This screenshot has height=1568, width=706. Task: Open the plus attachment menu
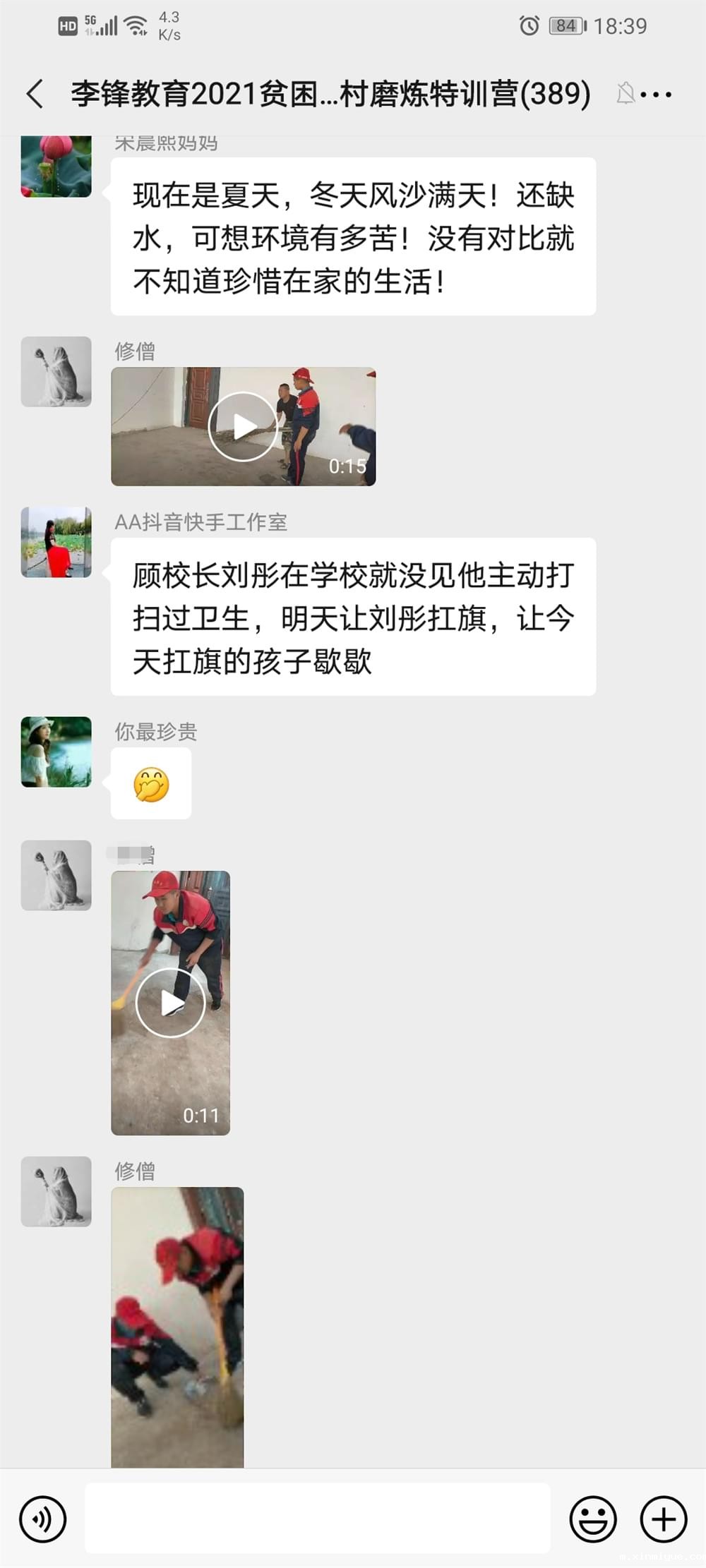663,1519
